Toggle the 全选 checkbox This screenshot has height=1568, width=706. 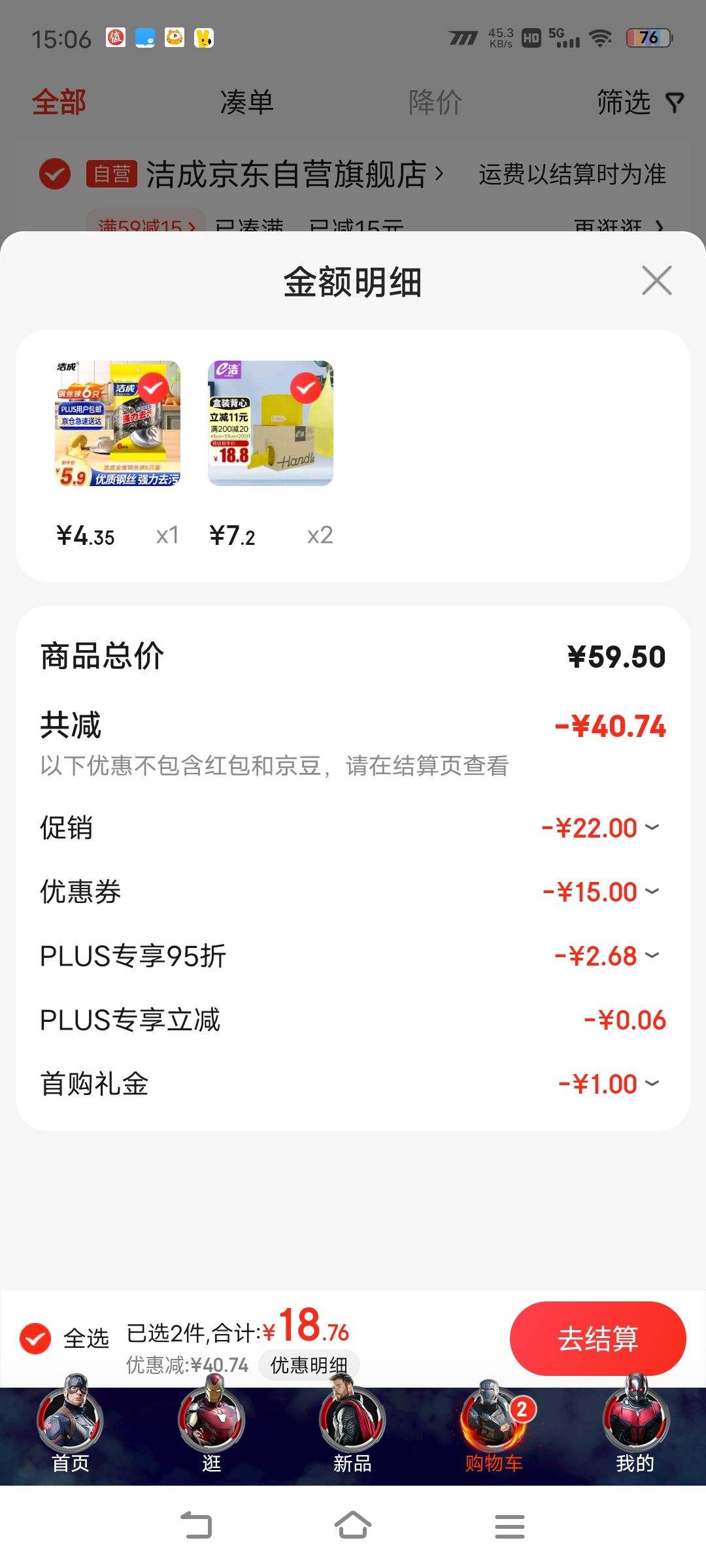click(x=35, y=1339)
